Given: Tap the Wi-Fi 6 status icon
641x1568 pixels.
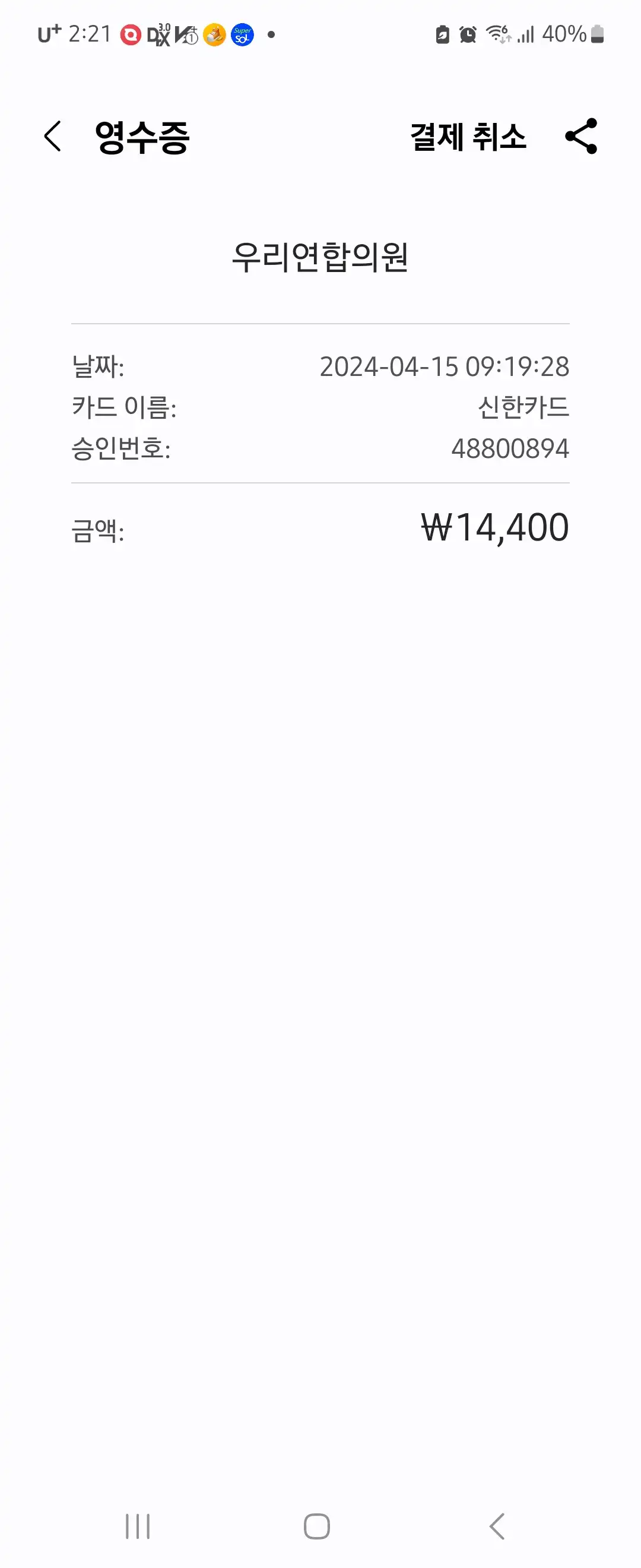Looking at the screenshot, I should click(497, 36).
